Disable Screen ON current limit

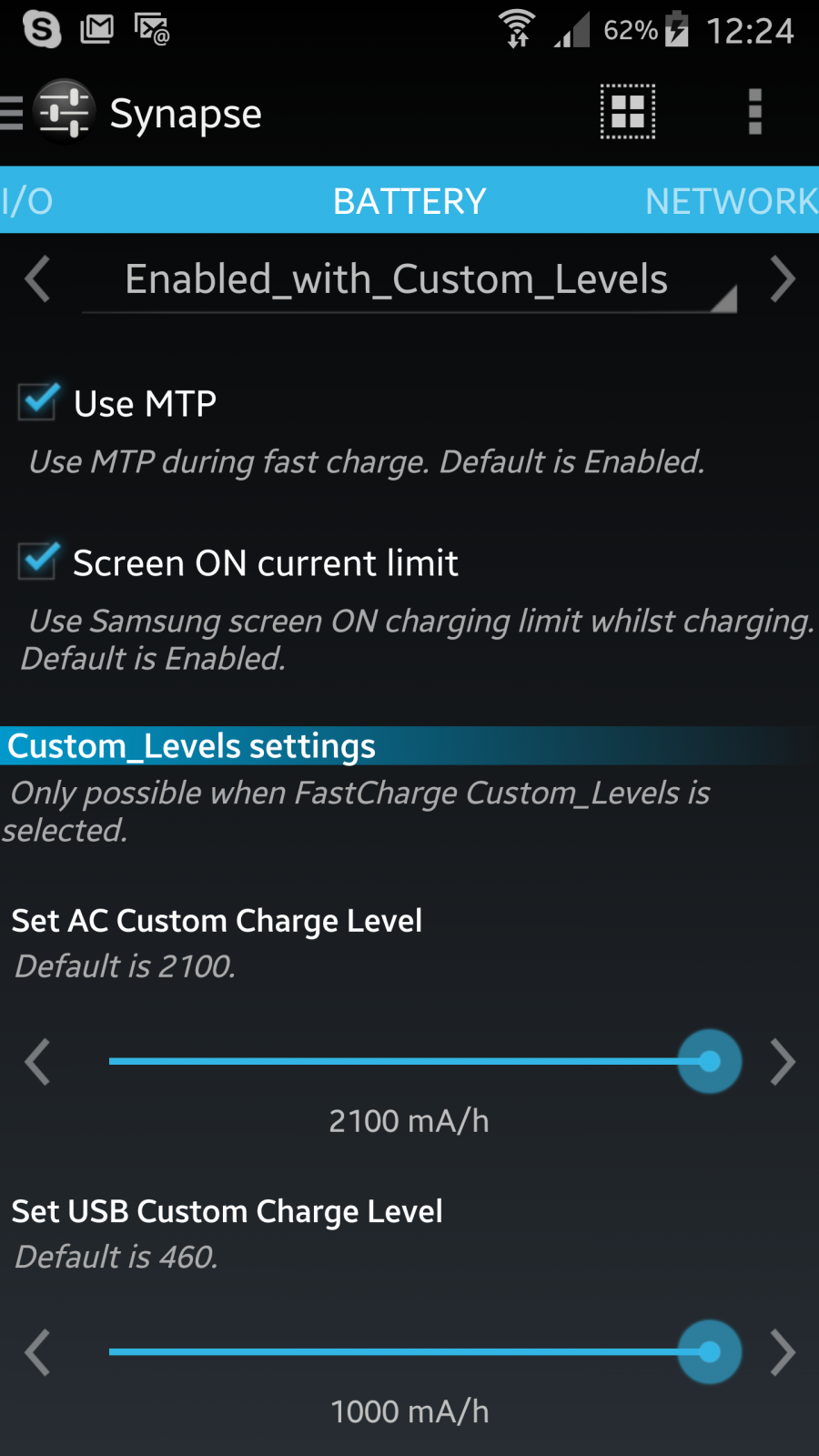click(39, 561)
